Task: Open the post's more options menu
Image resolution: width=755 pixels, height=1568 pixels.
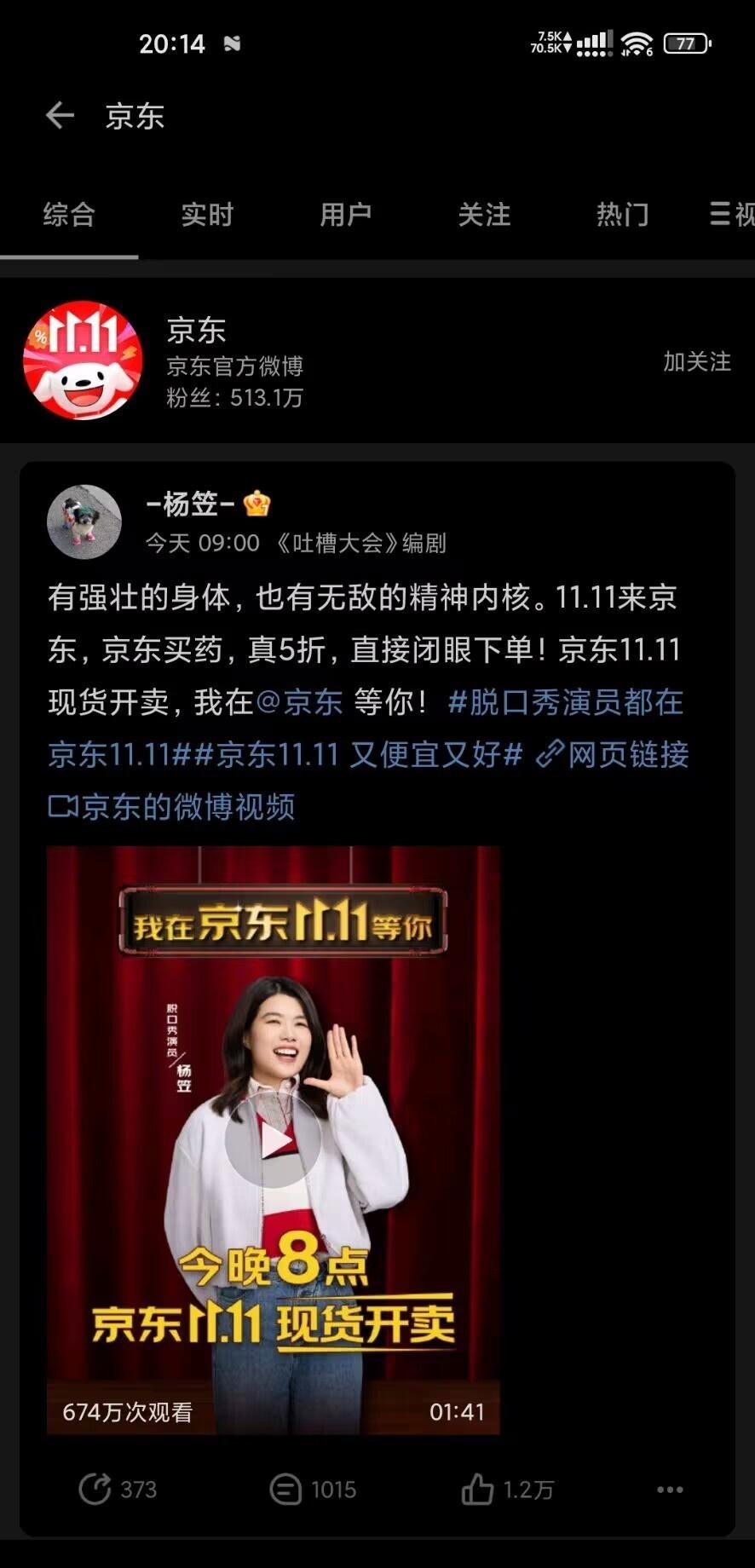Action: click(x=670, y=1489)
